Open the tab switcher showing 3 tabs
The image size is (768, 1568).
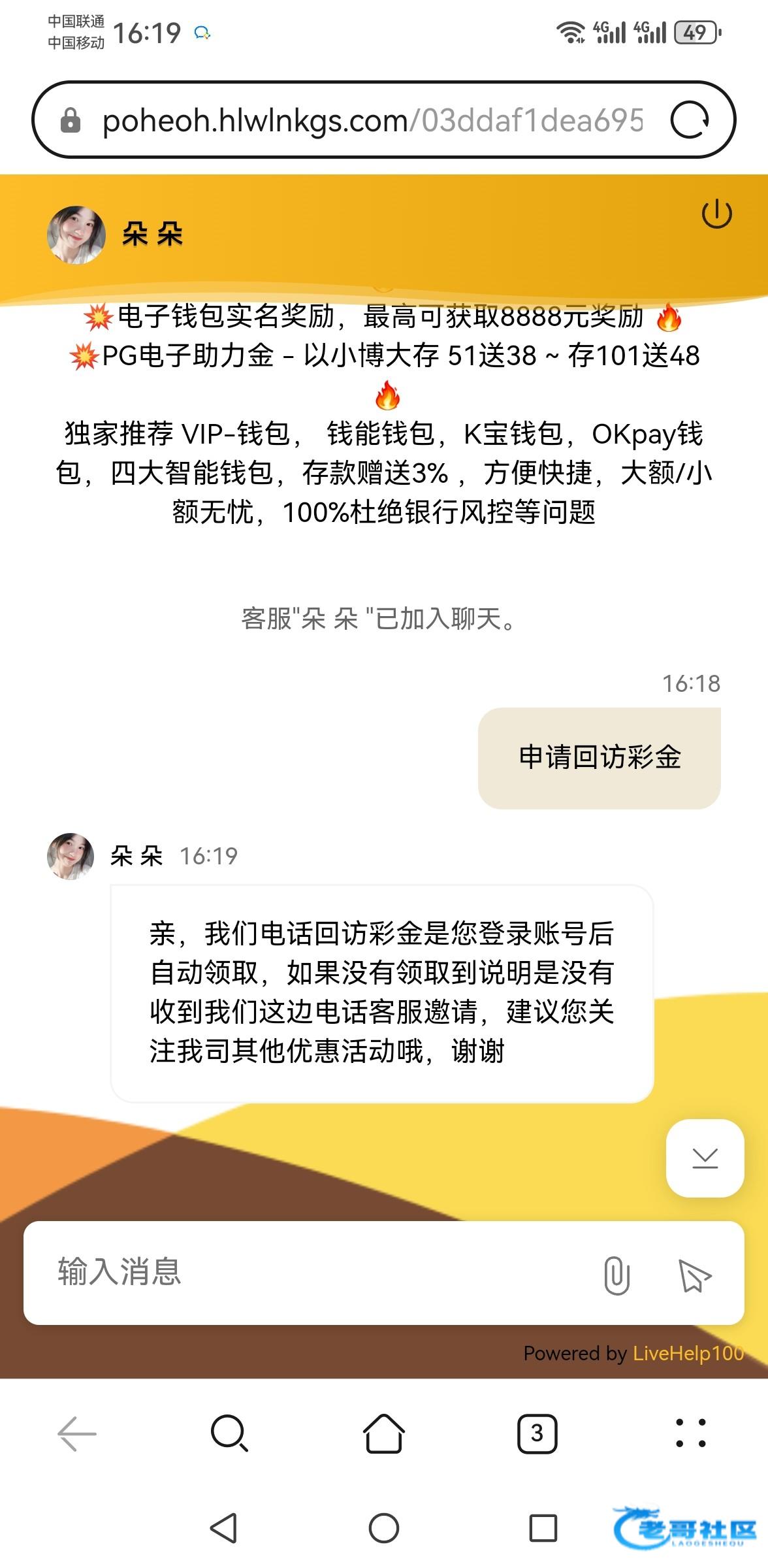click(537, 1433)
